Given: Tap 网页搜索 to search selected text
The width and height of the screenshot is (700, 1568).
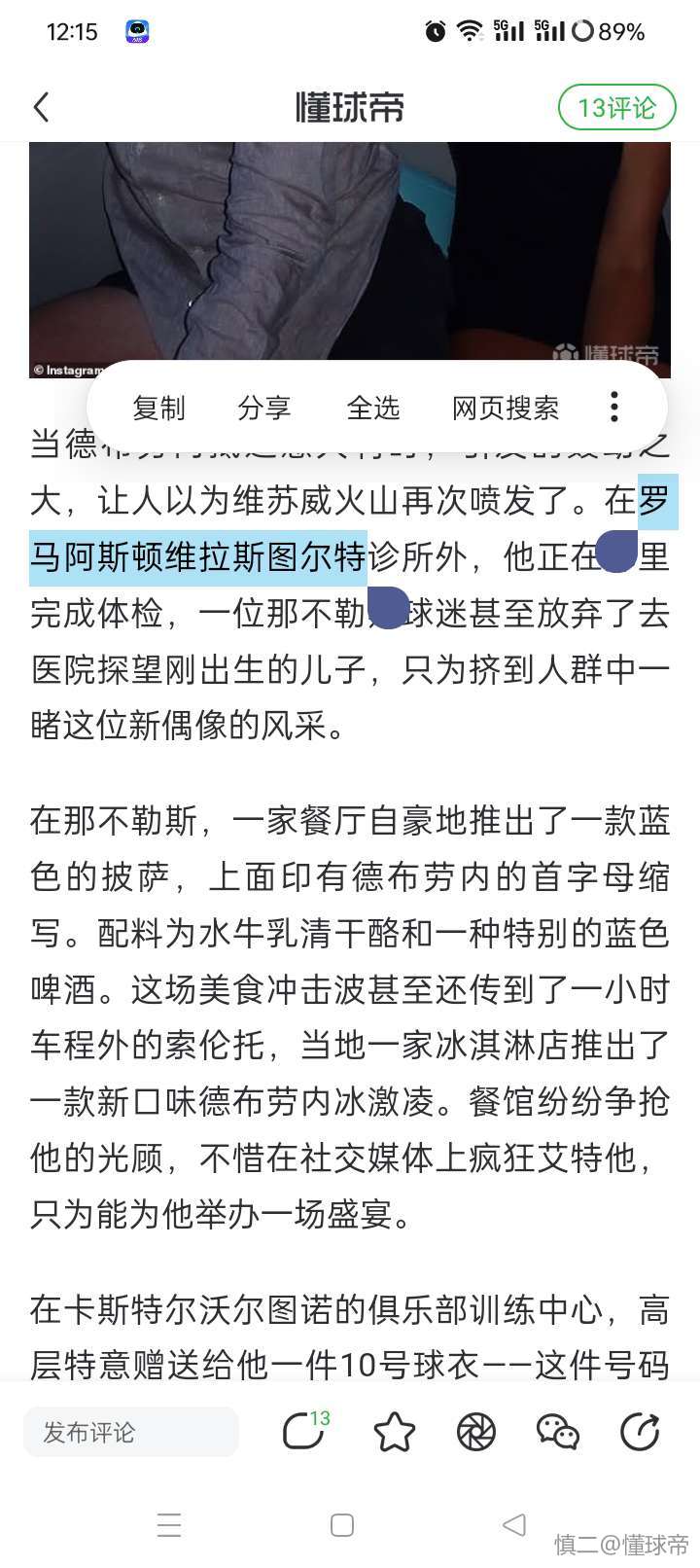Looking at the screenshot, I should click(506, 408).
